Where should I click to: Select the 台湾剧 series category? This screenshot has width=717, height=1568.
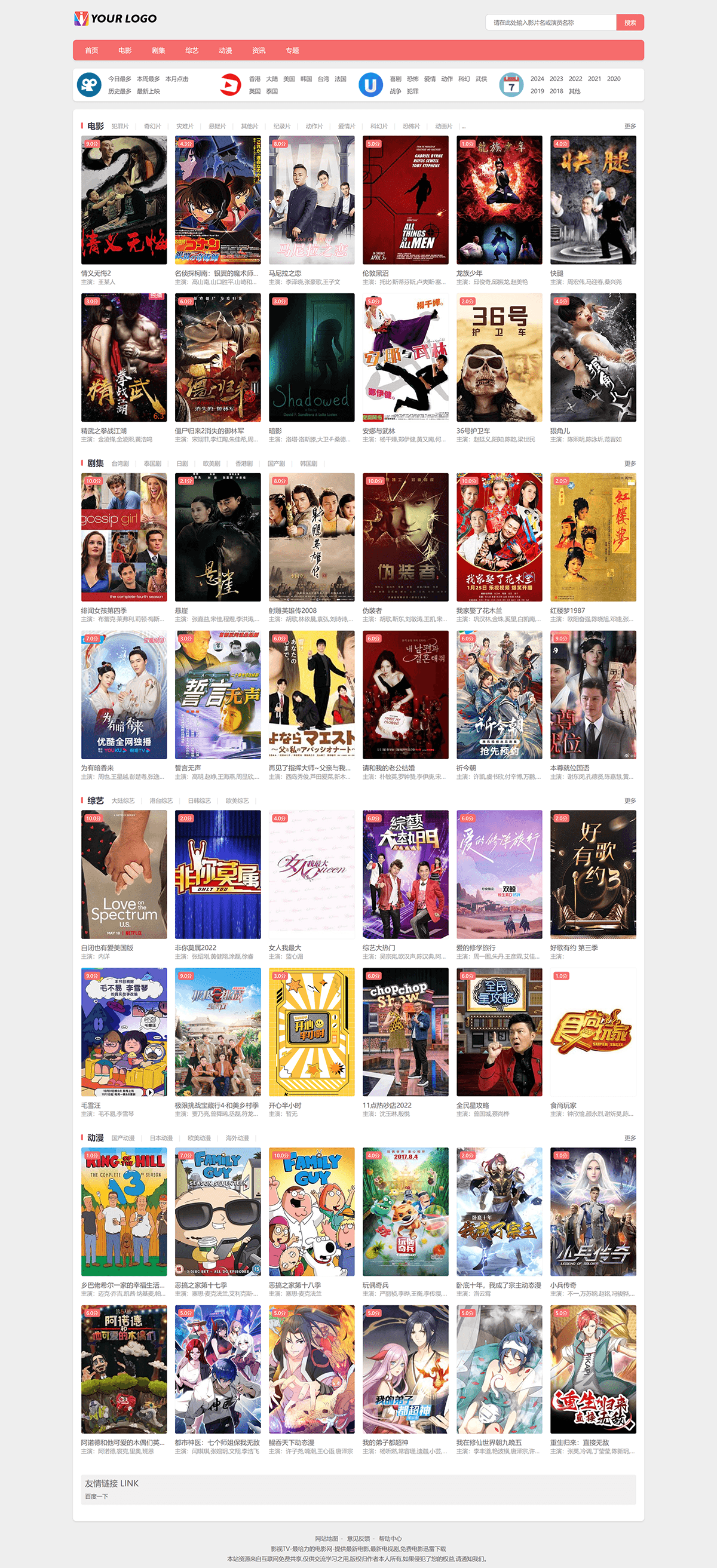tap(120, 464)
